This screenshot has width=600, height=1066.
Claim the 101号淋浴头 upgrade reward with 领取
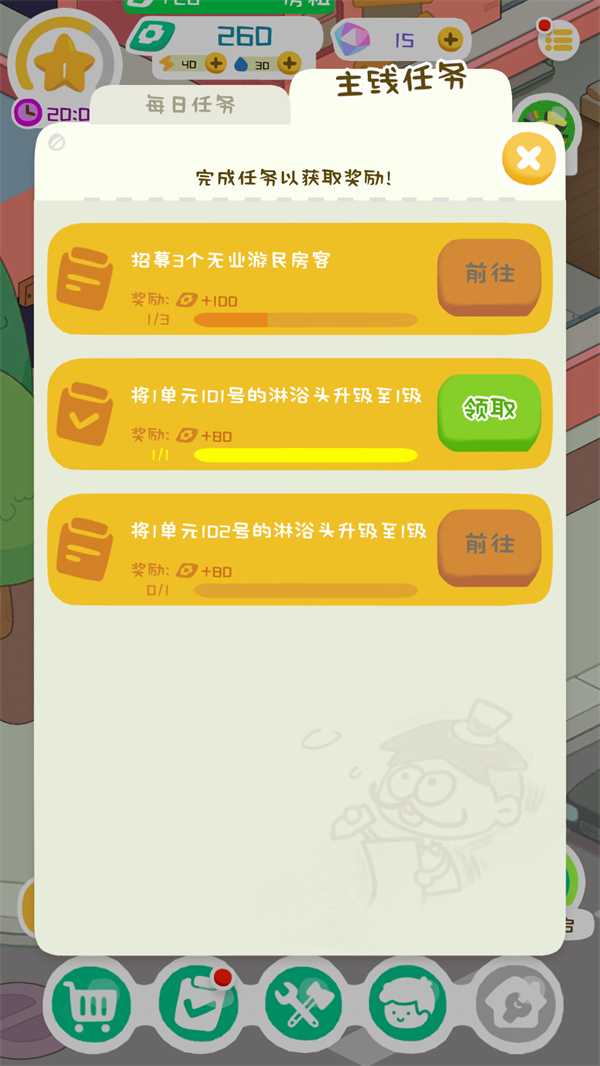click(490, 408)
